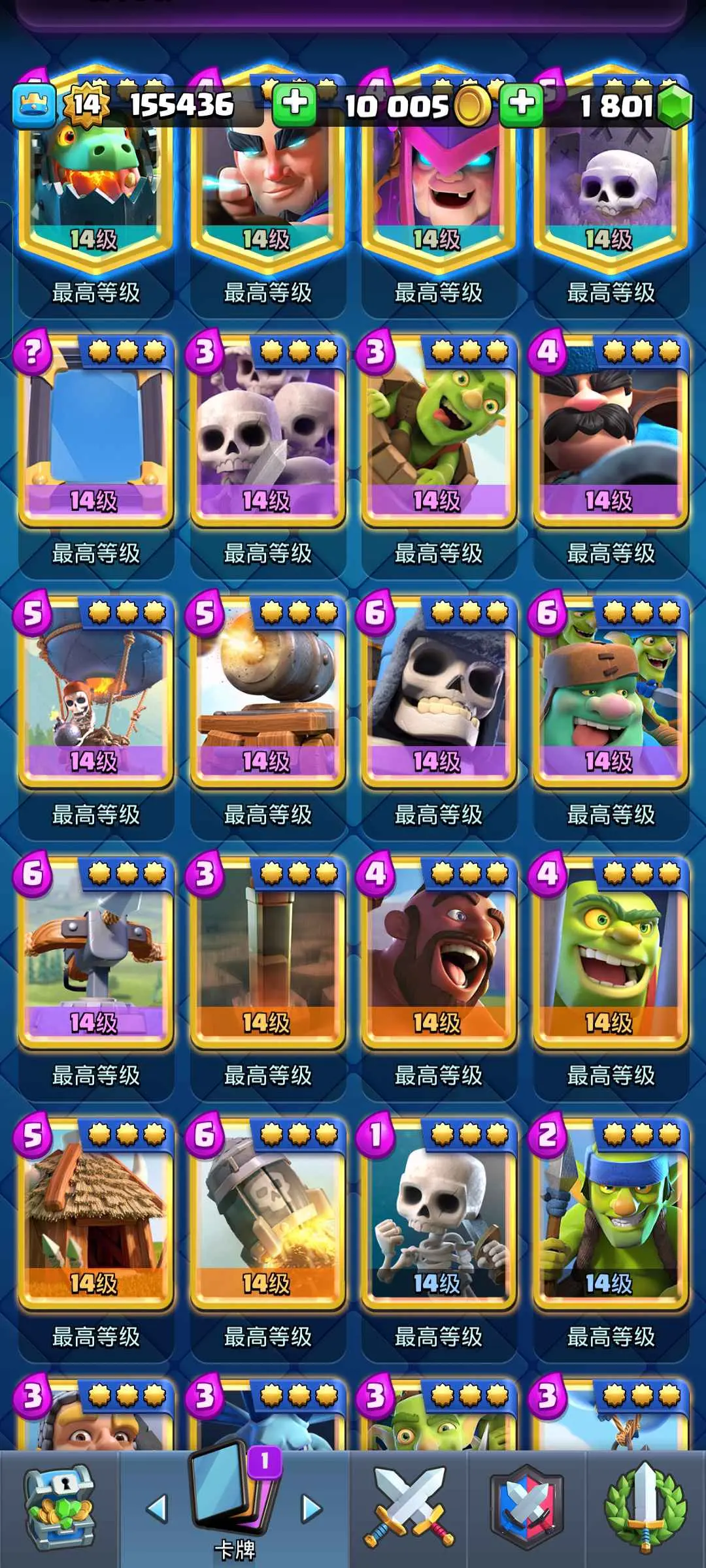Tap the green plus next to the experience counter
Image resolution: width=706 pixels, height=1568 pixels.
[x=294, y=105]
